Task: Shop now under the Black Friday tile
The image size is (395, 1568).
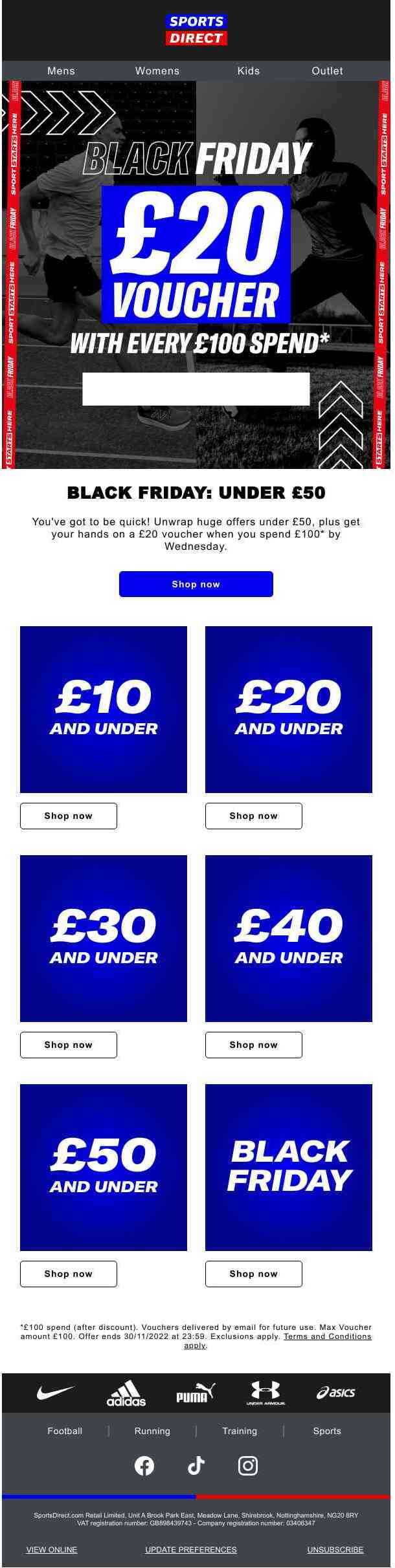Action: (253, 1274)
